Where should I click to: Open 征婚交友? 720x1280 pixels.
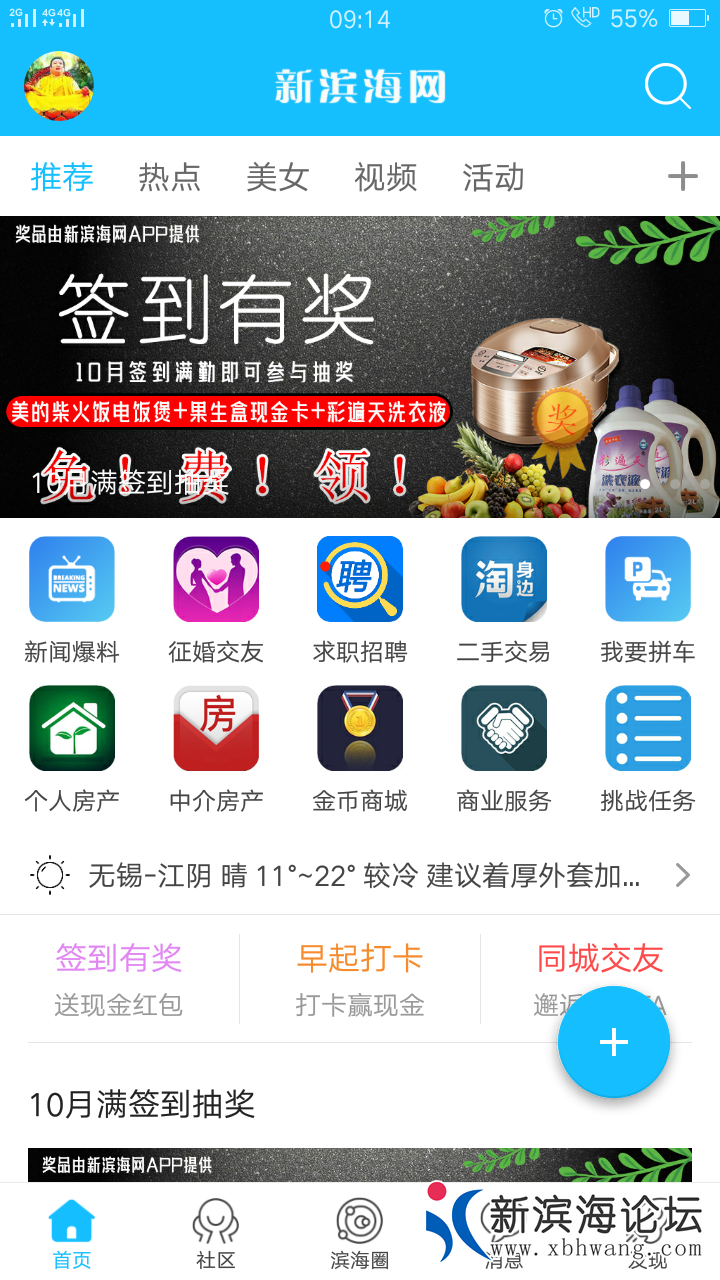(216, 598)
